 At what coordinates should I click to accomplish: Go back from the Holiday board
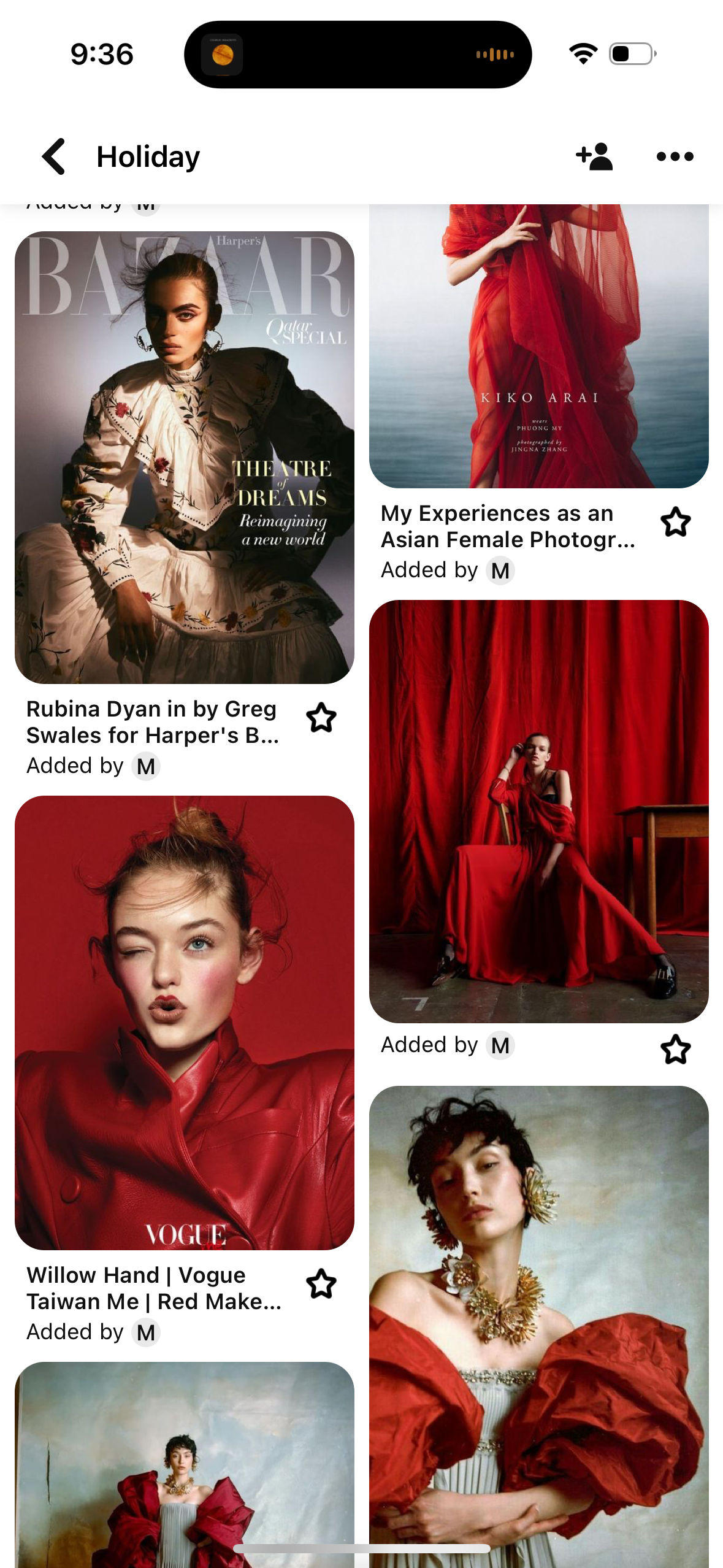pyautogui.click(x=54, y=156)
